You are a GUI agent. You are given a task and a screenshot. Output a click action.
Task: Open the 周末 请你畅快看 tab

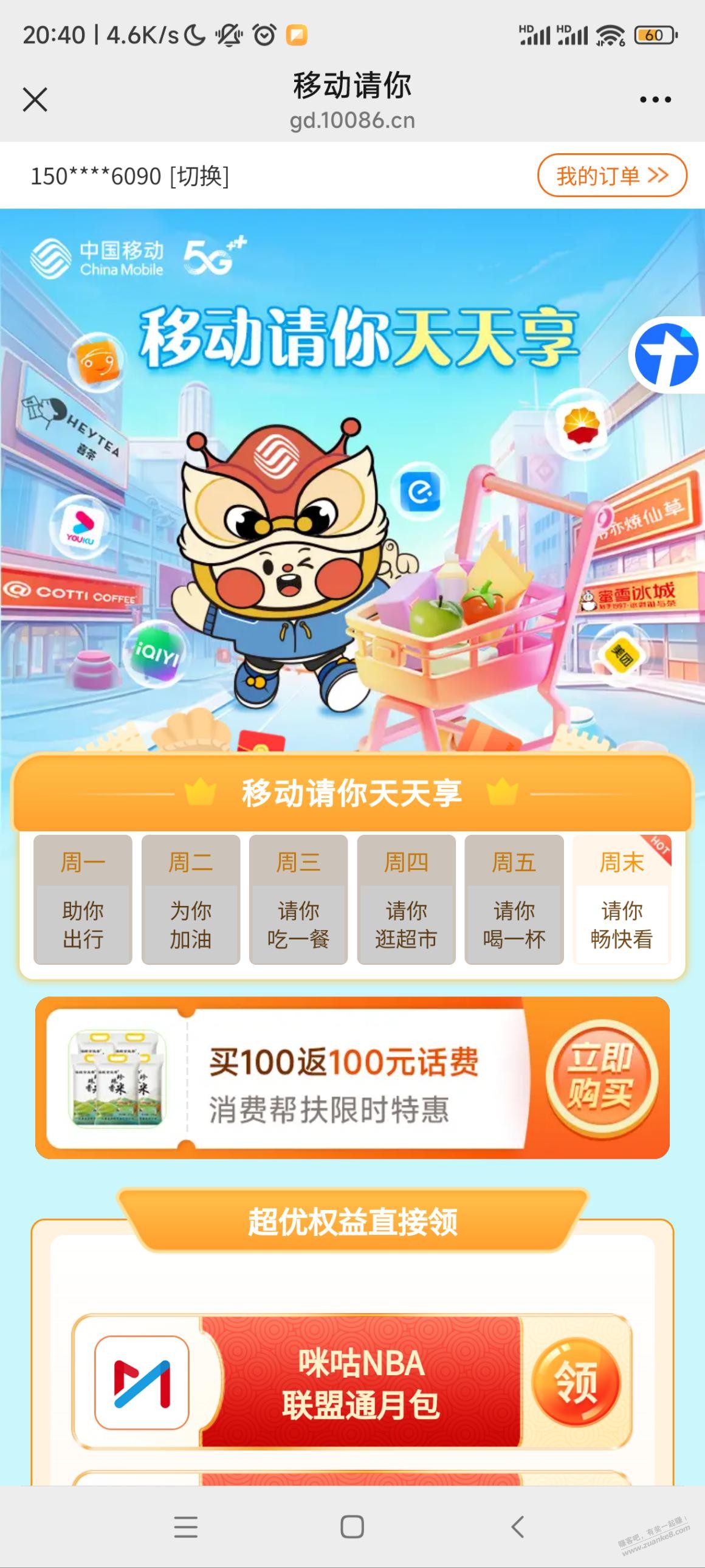point(621,900)
